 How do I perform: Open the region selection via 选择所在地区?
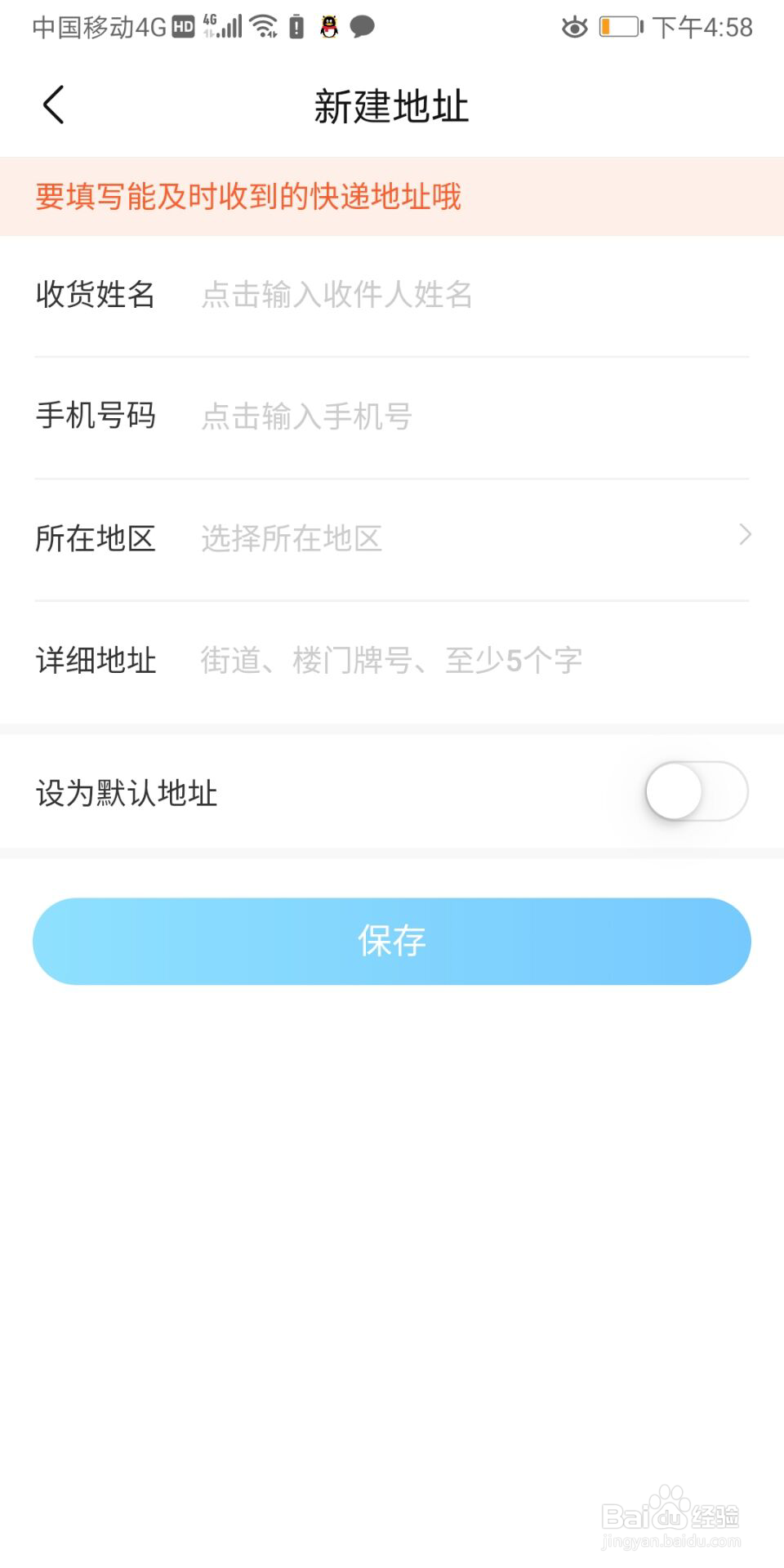point(290,539)
